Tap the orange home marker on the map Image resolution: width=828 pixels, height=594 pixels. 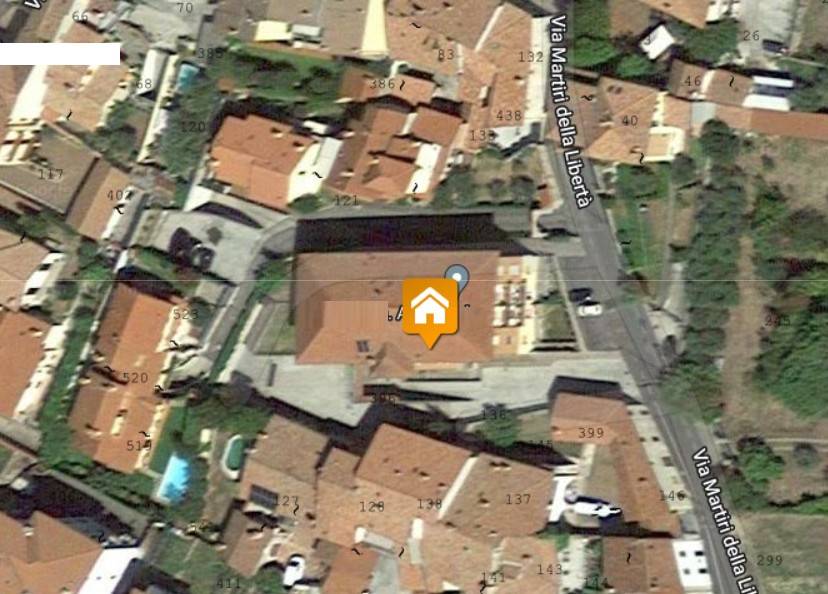[430, 308]
